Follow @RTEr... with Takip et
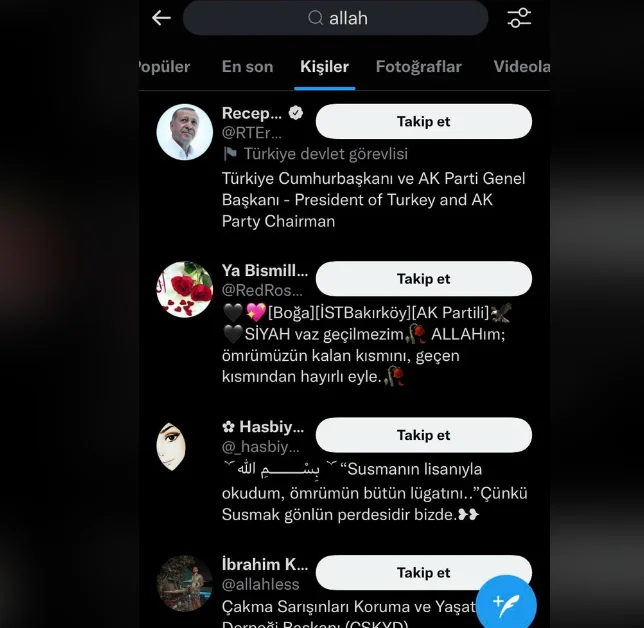 (423, 122)
